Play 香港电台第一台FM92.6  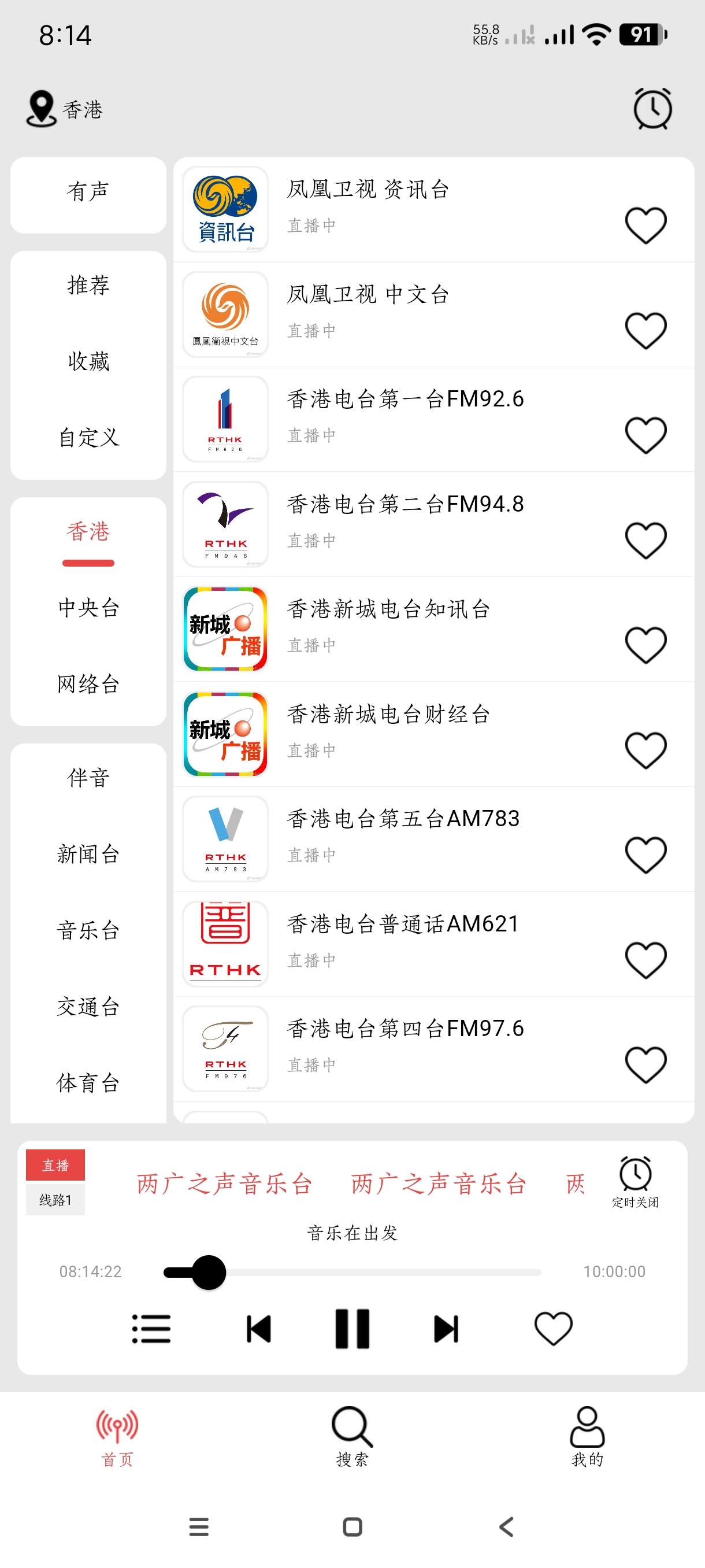pyautogui.click(x=405, y=417)
